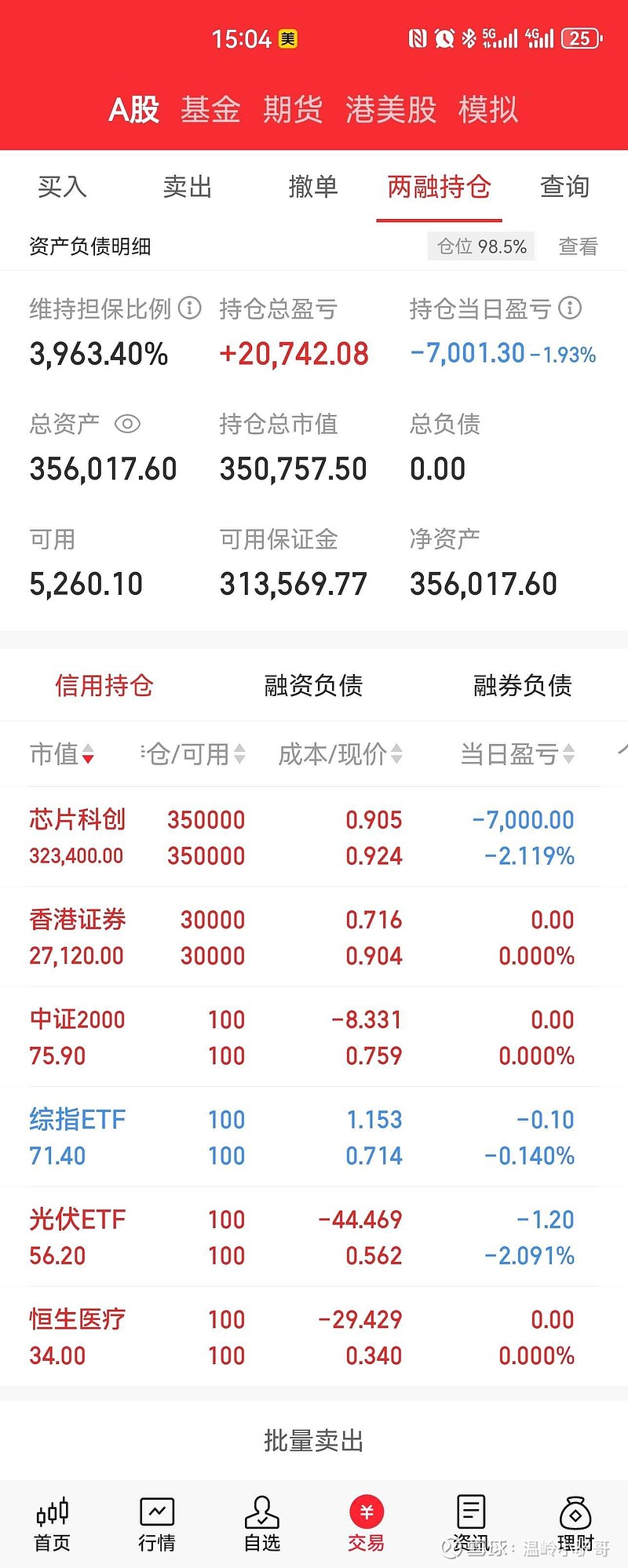Screen dimensions: 628x1568
Task: Collapse the 卖出 tab view
Action: click(187, 188)
